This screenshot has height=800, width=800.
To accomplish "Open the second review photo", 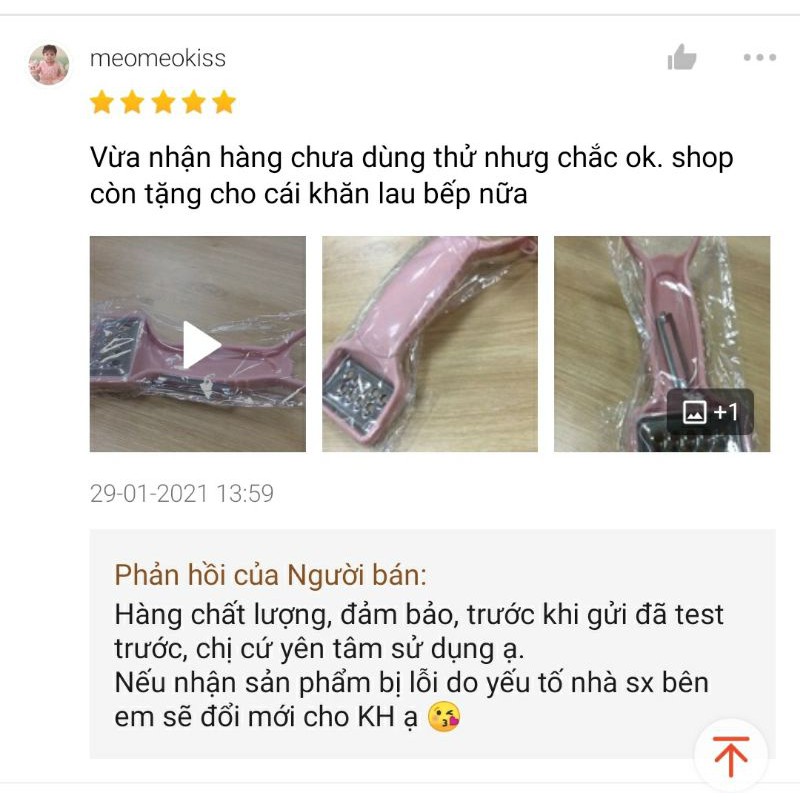I will coord(430,344).
